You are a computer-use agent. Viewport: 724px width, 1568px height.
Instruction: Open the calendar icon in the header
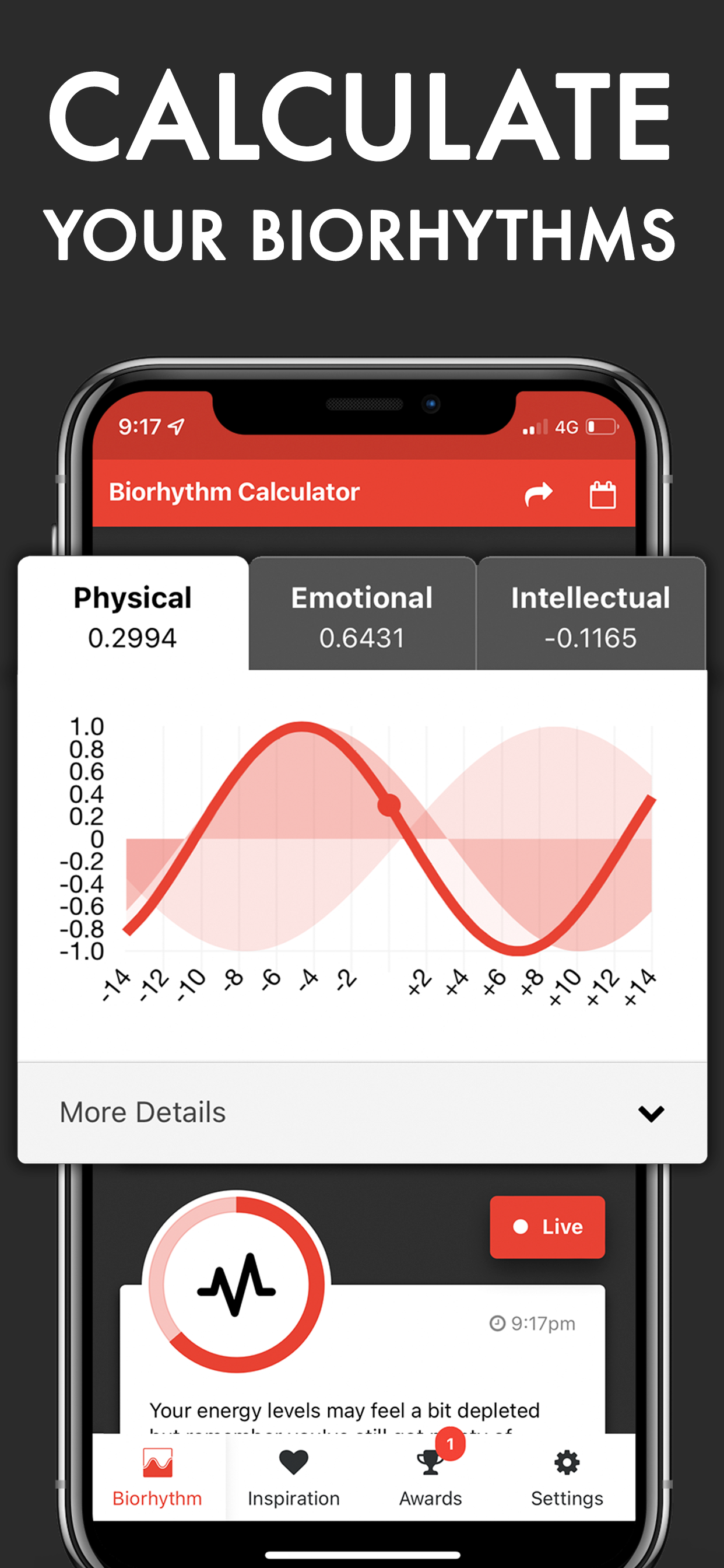[604, 493]
